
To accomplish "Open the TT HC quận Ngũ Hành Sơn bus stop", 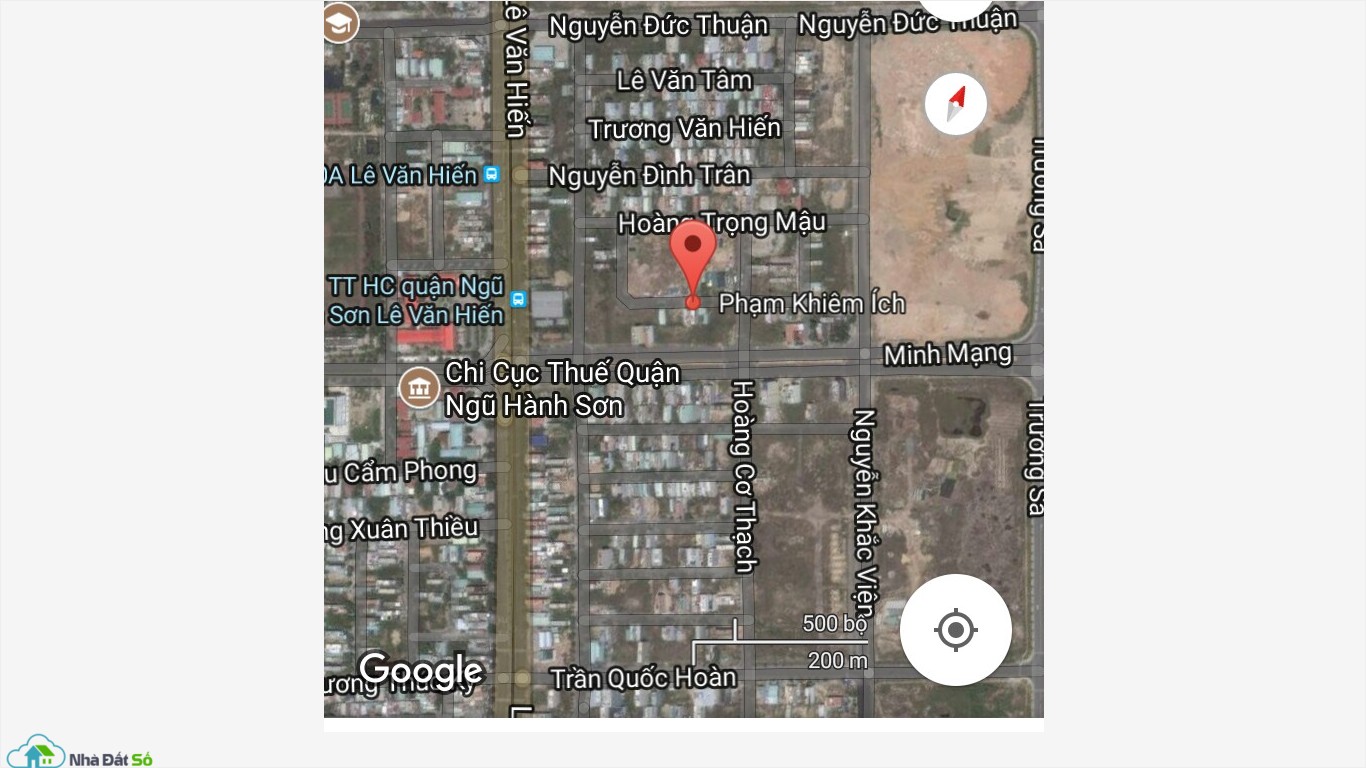I will tap(518, 299).
